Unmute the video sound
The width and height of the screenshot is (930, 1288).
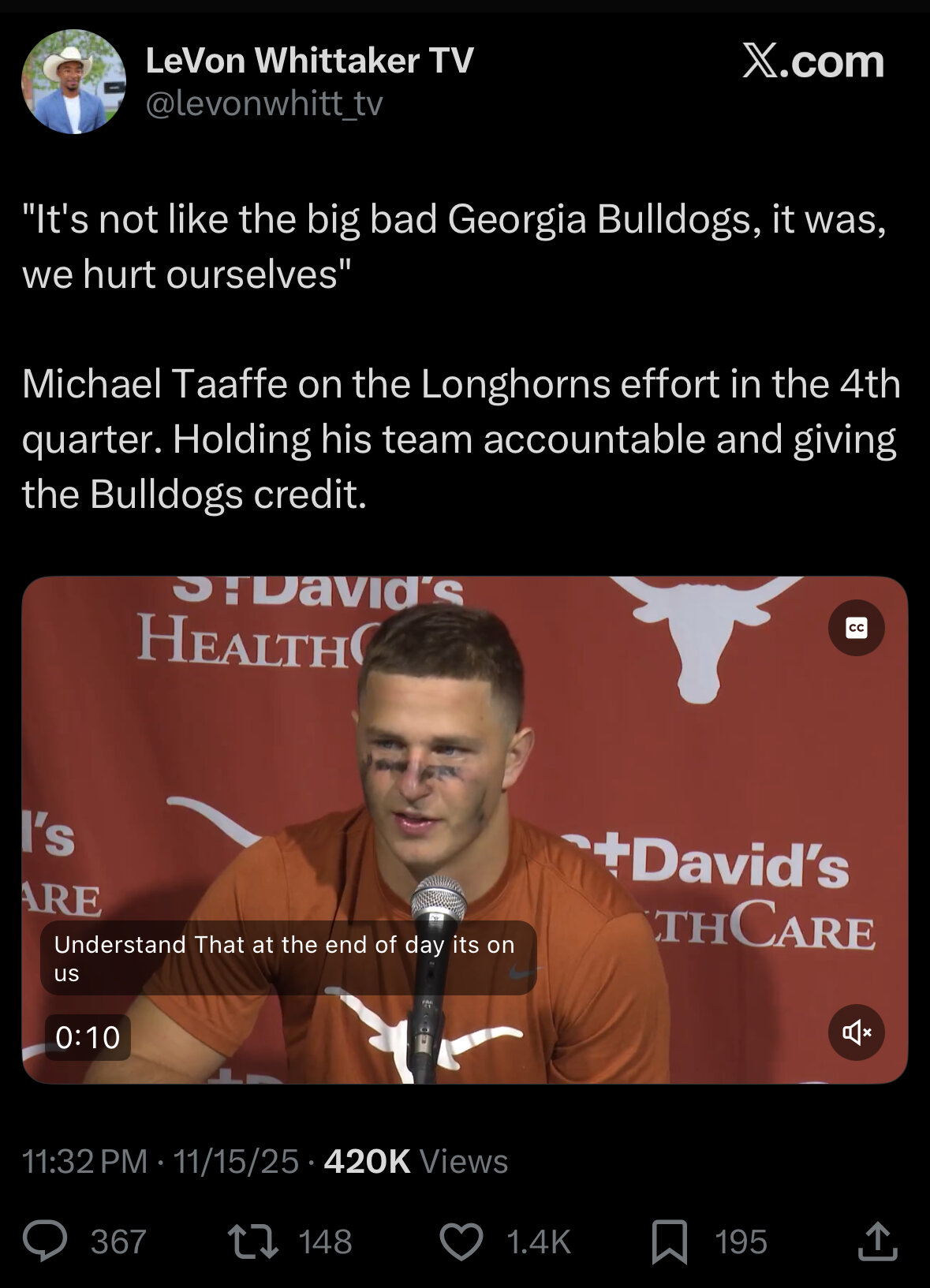click(x=856, y=1032)
